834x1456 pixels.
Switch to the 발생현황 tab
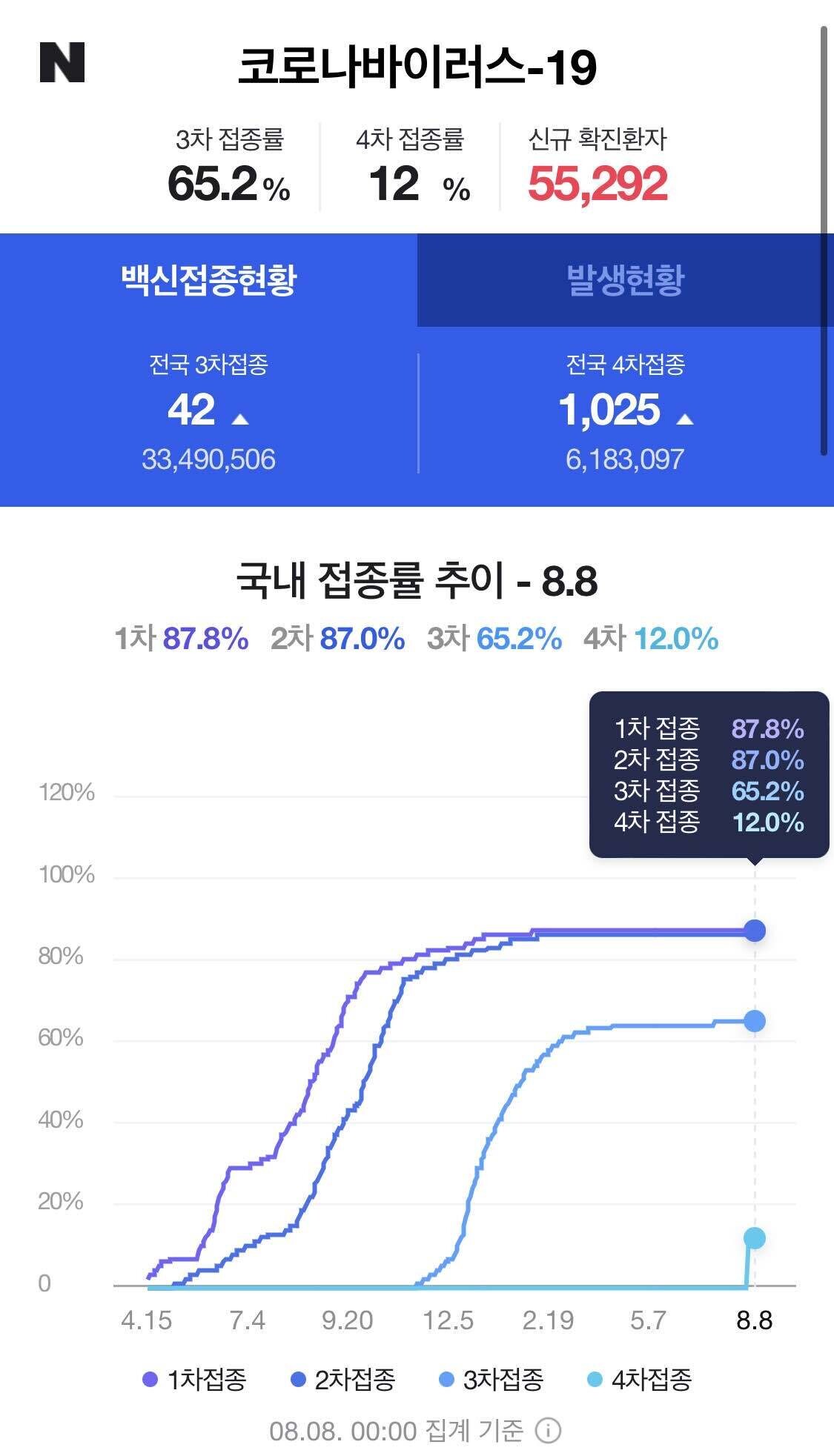(626, 277)
